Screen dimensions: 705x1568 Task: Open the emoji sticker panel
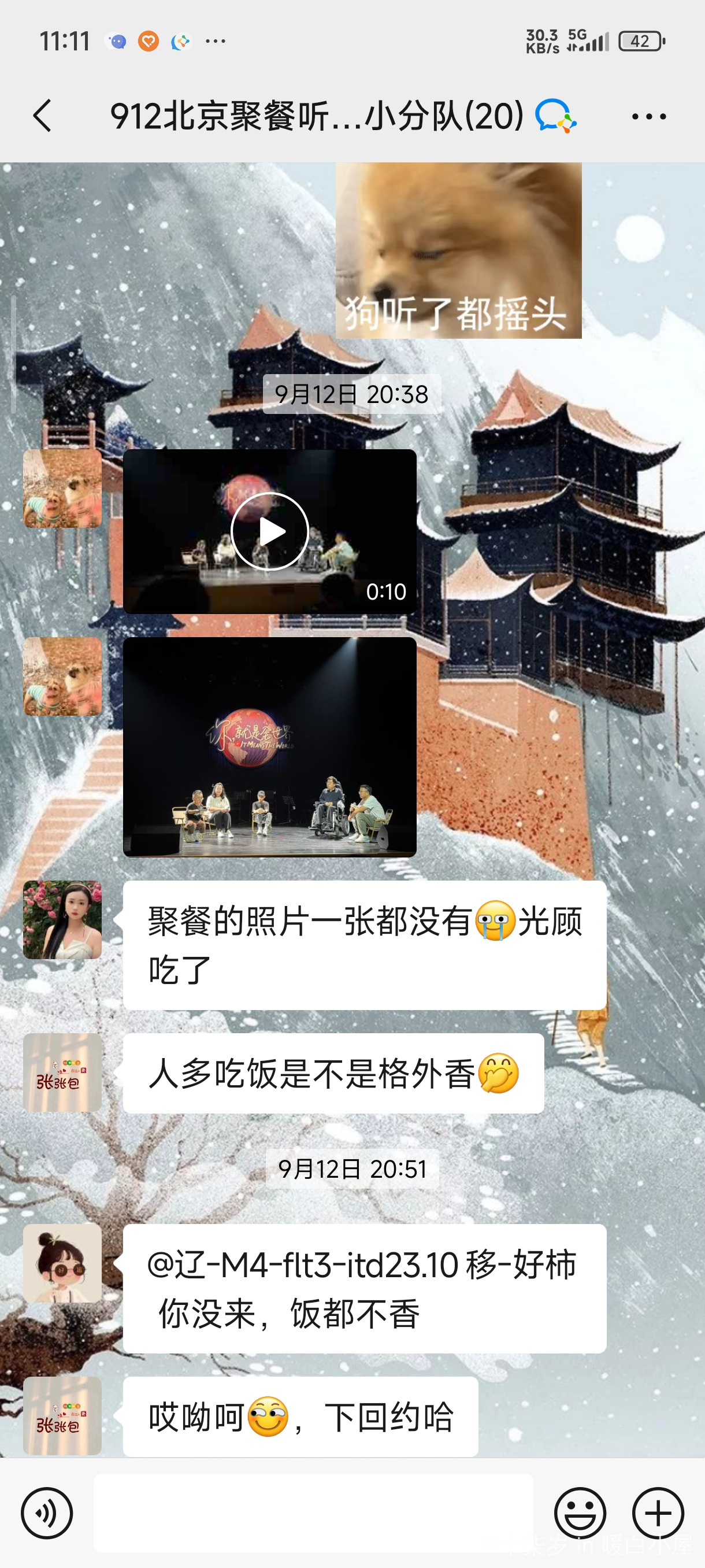click(x=580, y=1512)
